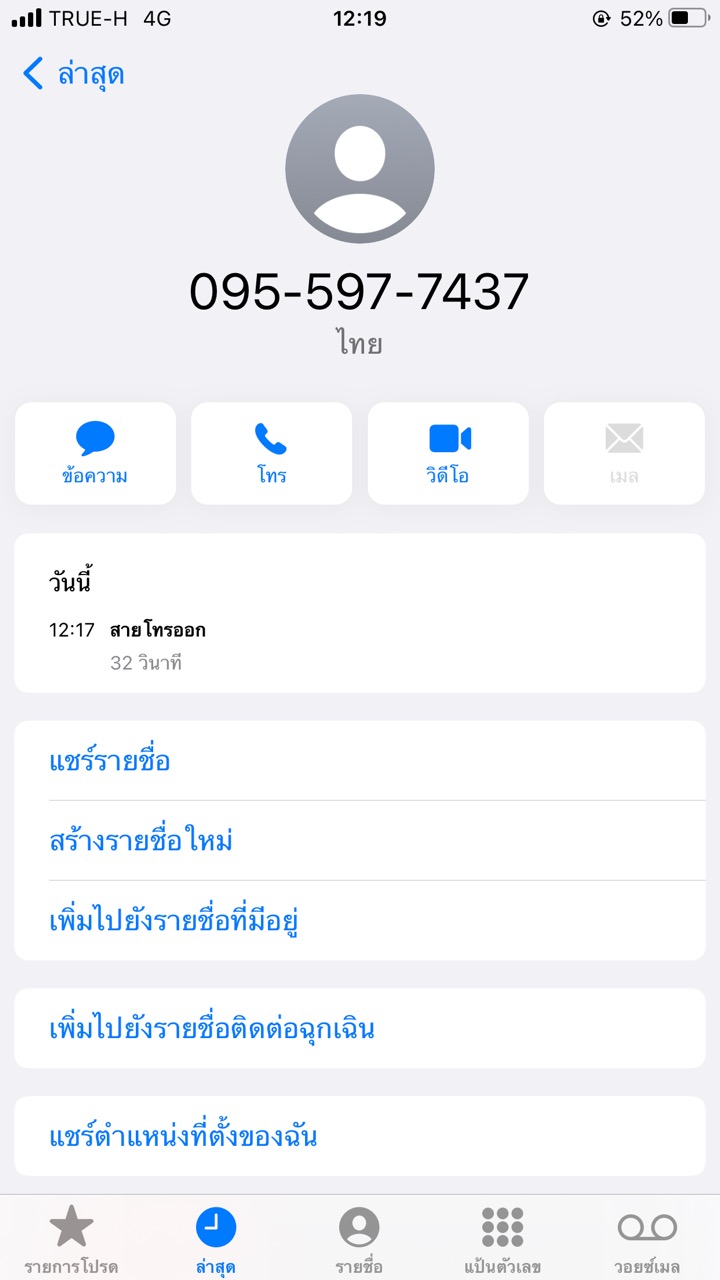
Task: Select แชร์รายชื่อ to share contact
Action: (x=110, y=761)
